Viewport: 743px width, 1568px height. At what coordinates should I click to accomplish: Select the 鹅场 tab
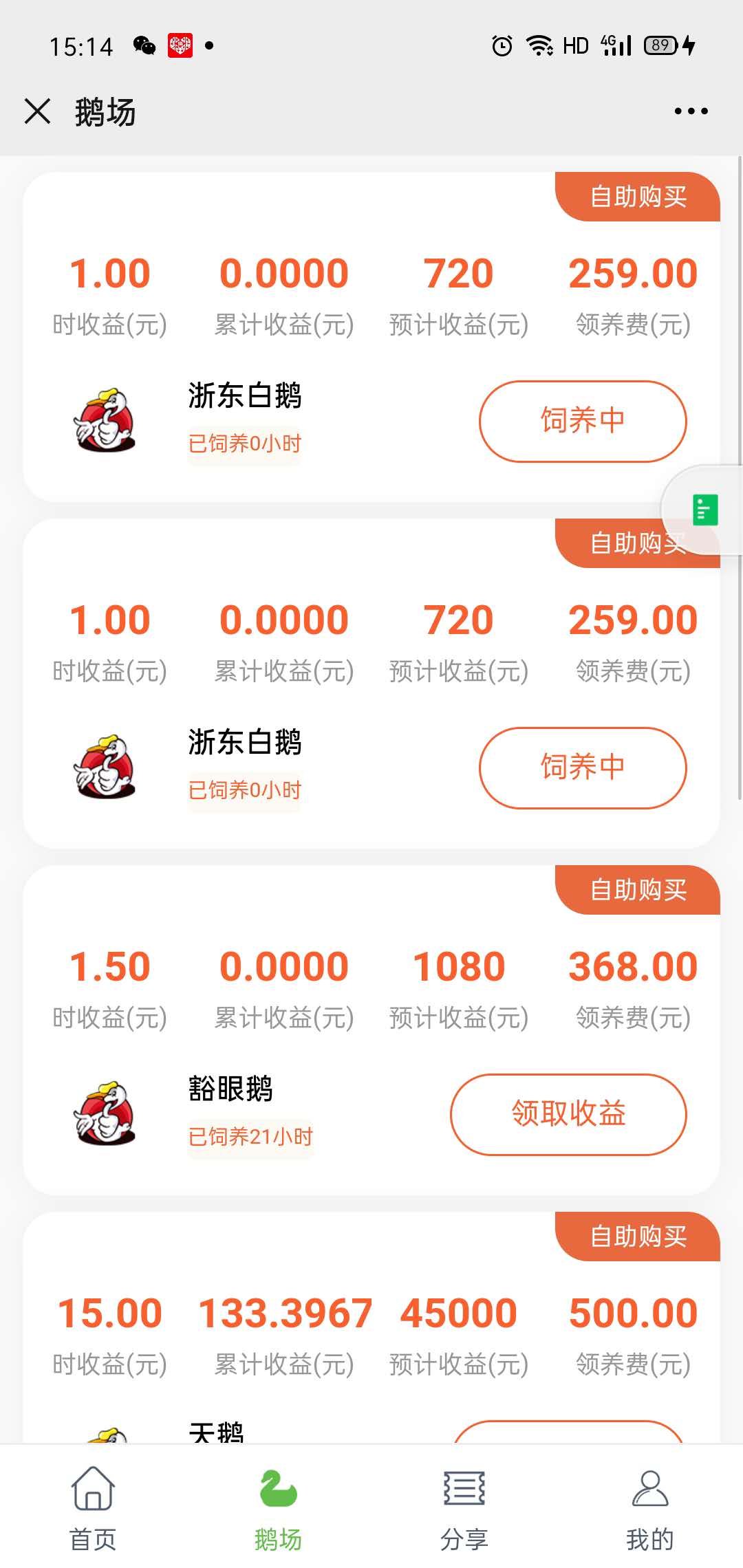[278, 1507]
